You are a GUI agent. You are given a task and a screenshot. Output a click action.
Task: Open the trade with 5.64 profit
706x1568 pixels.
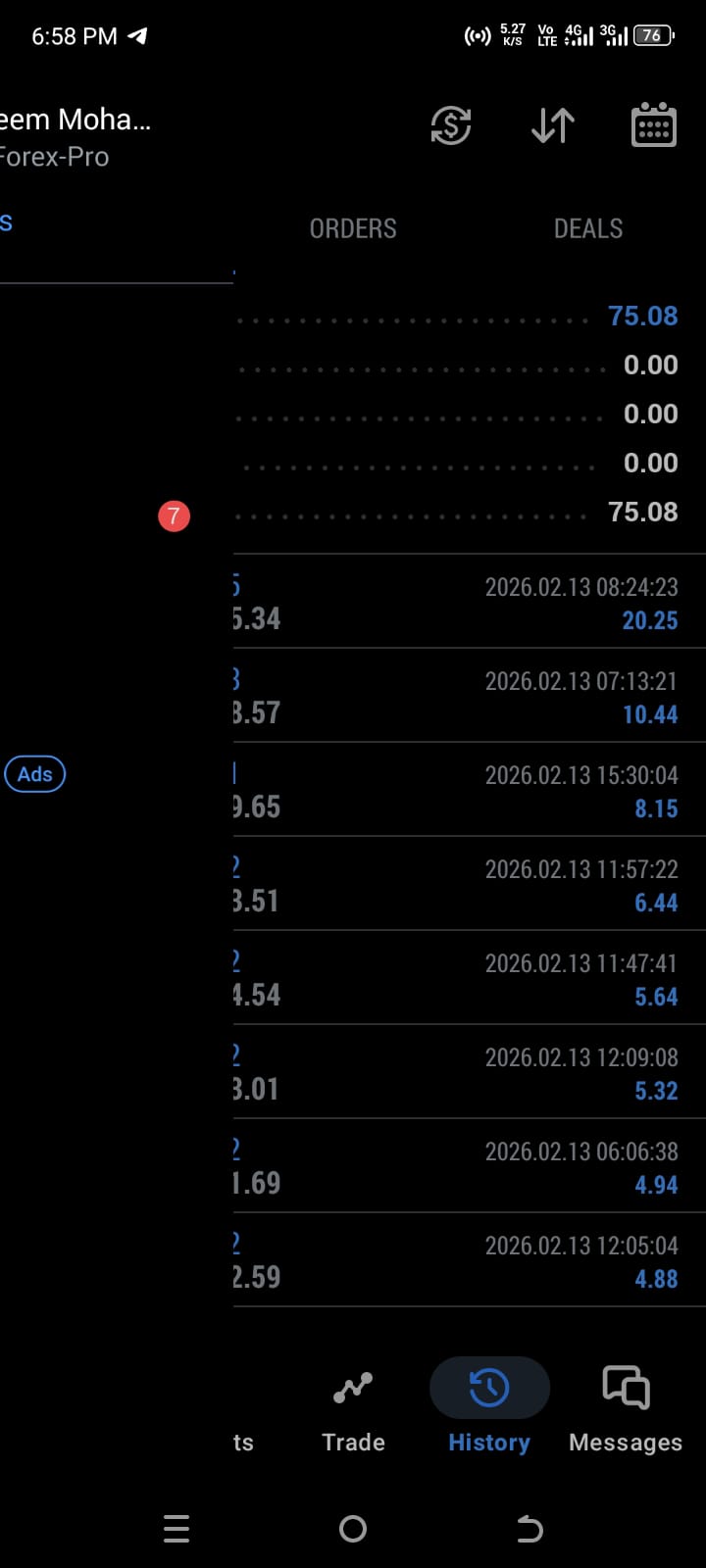pyautogui.click(x=469, y=978)
